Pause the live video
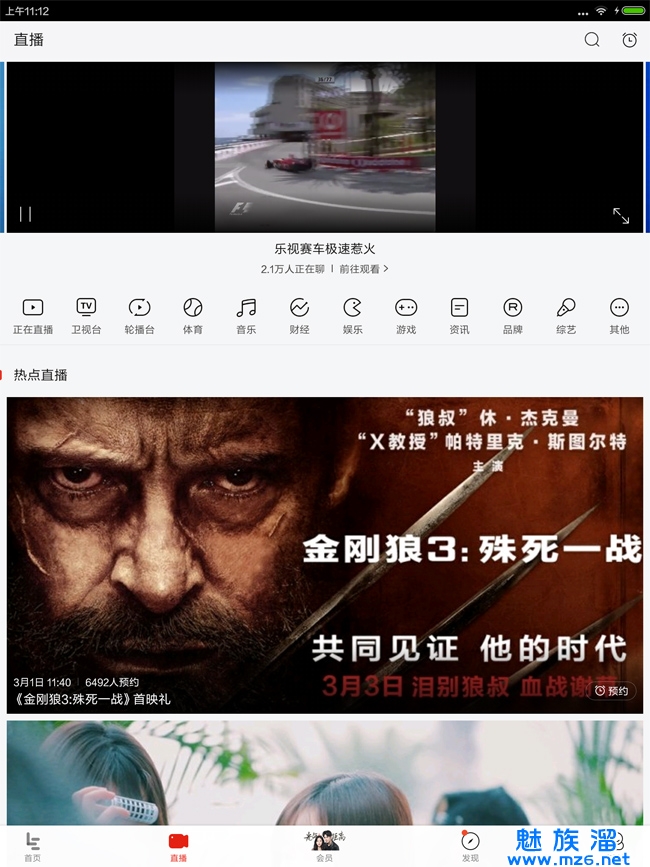 (26, 214)
